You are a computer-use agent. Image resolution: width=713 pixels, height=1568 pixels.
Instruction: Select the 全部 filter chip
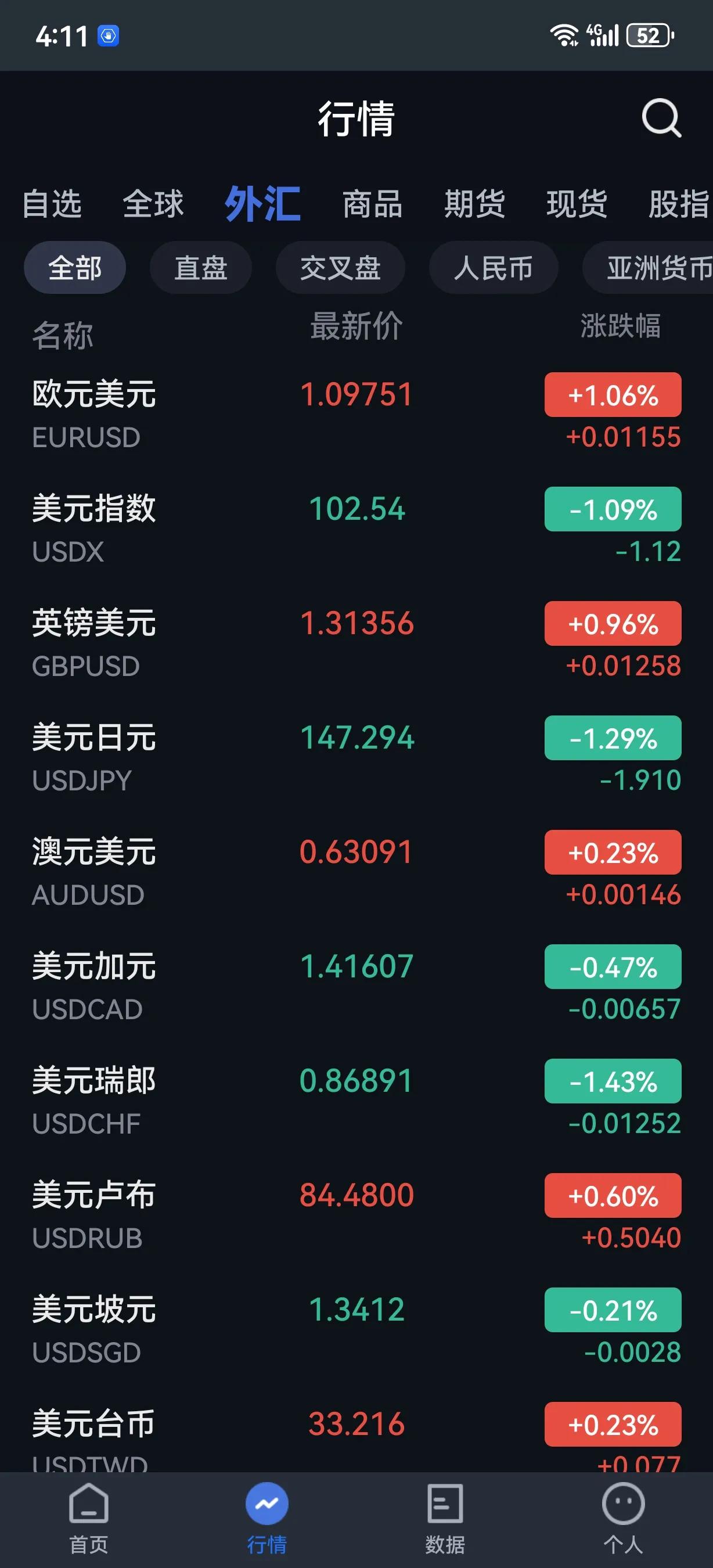(x=74, y=268)
